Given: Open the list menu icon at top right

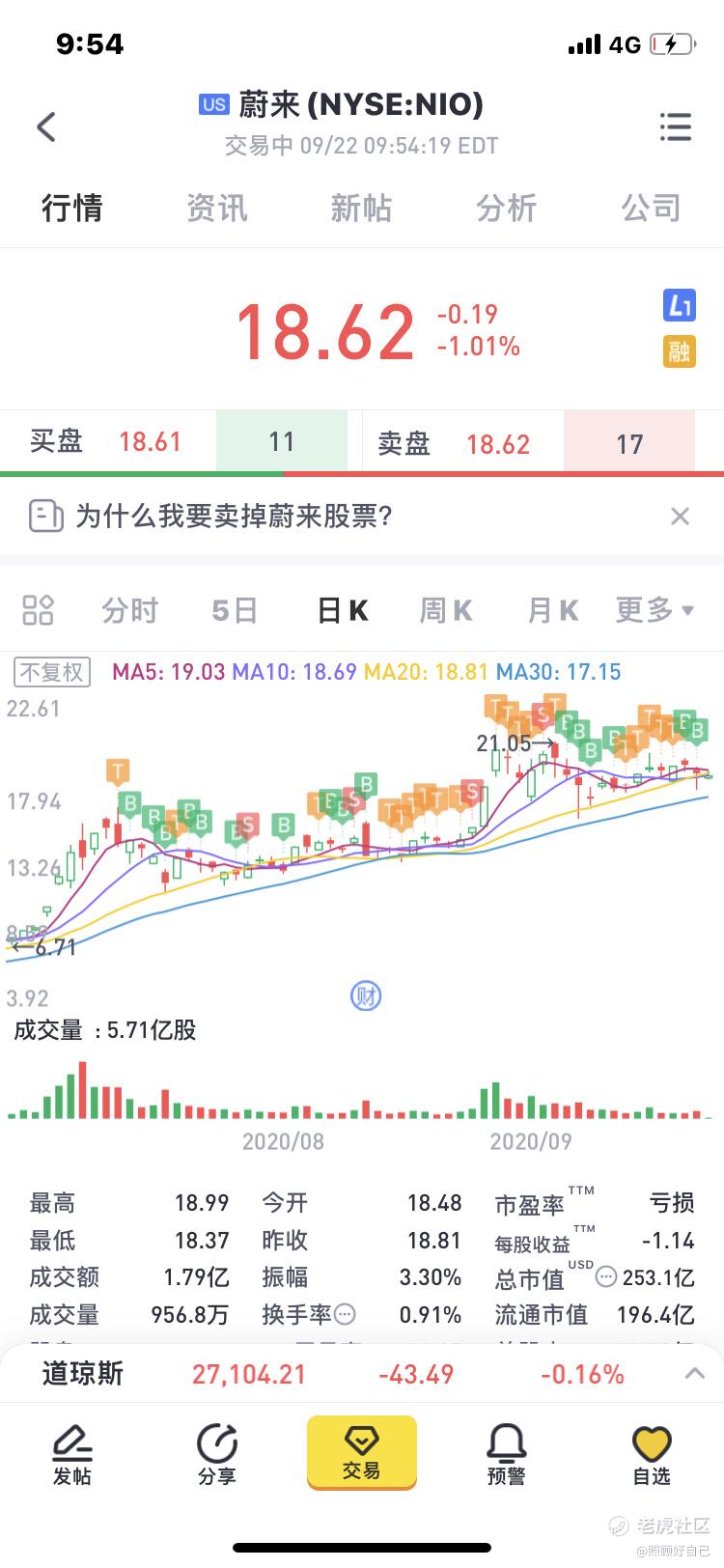Looking at the screenshot, I should click(675, 126).
